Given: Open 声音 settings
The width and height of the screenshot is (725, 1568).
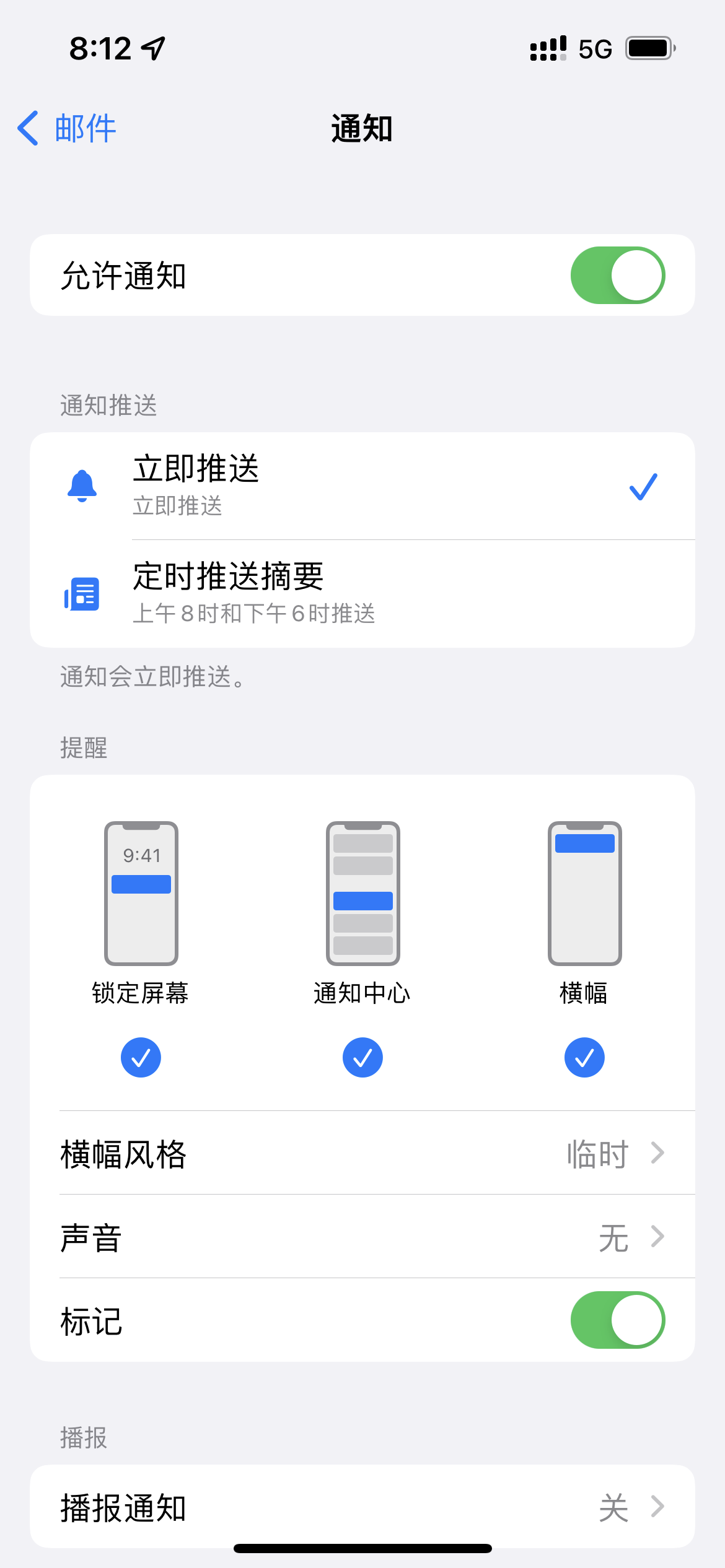Looking at the screenshot, I should point(362,1237).
